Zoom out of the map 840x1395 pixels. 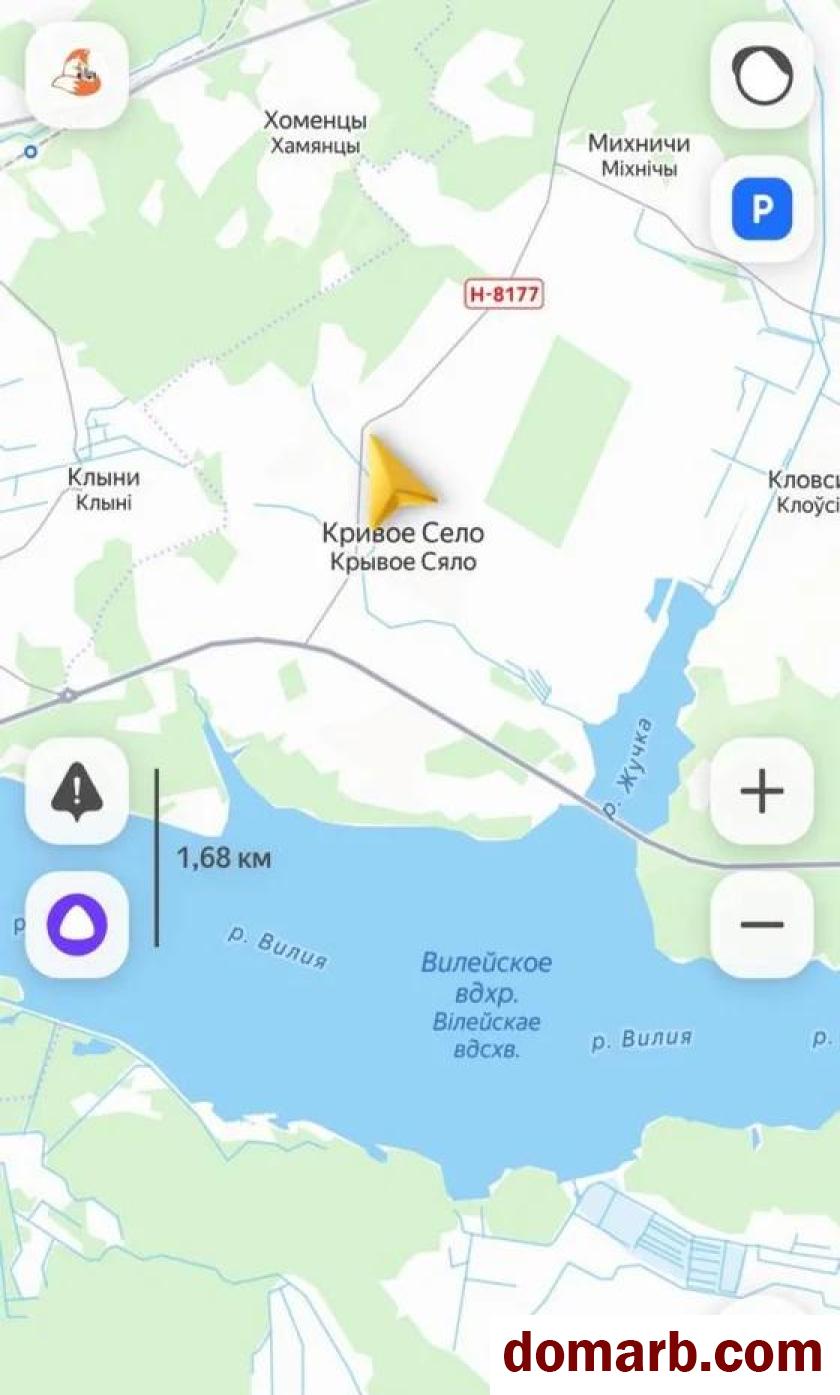762,924
